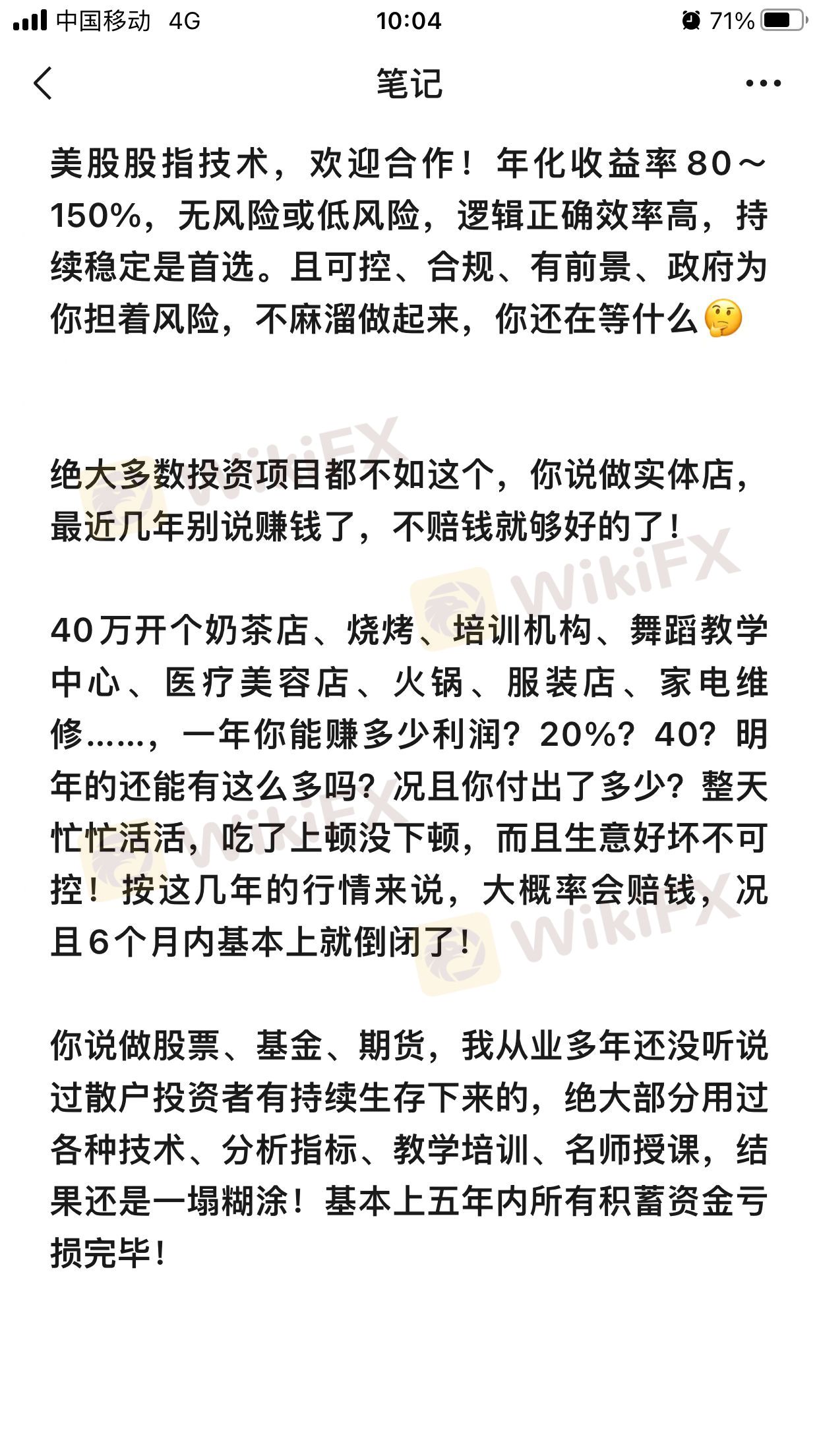Open the three-dot overflow menu

763,84
